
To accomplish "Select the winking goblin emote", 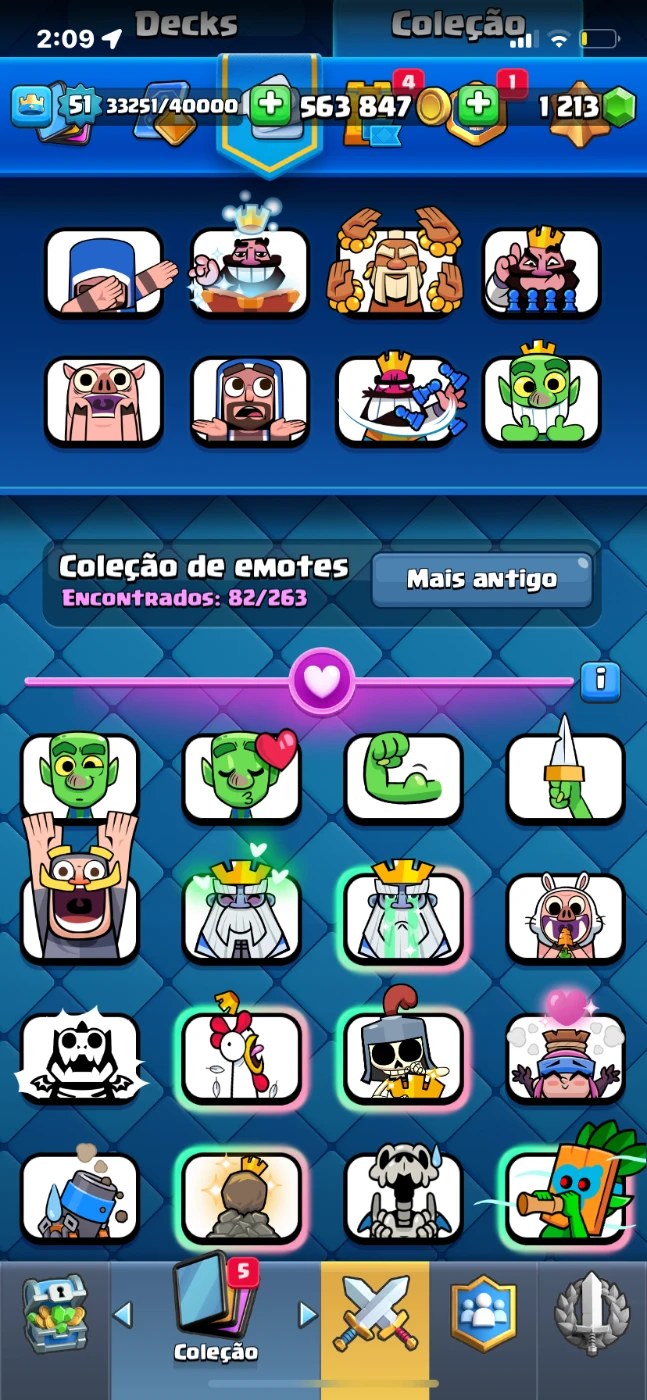I will 79,778.
